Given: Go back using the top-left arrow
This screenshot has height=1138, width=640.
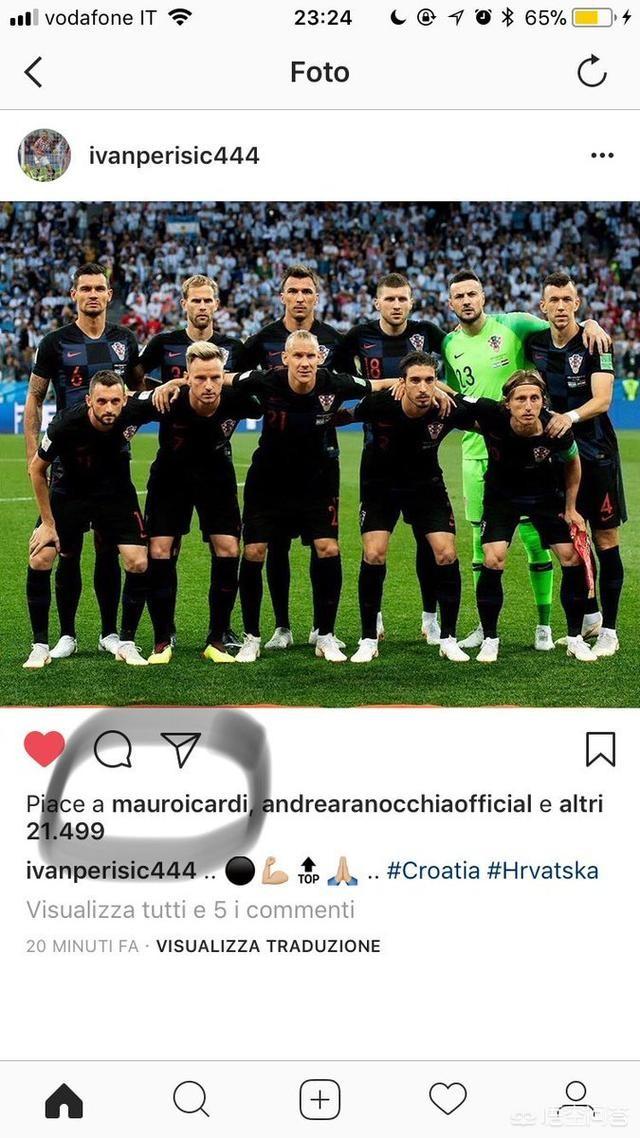Looking at the screenshot, I should pos(34,72).
